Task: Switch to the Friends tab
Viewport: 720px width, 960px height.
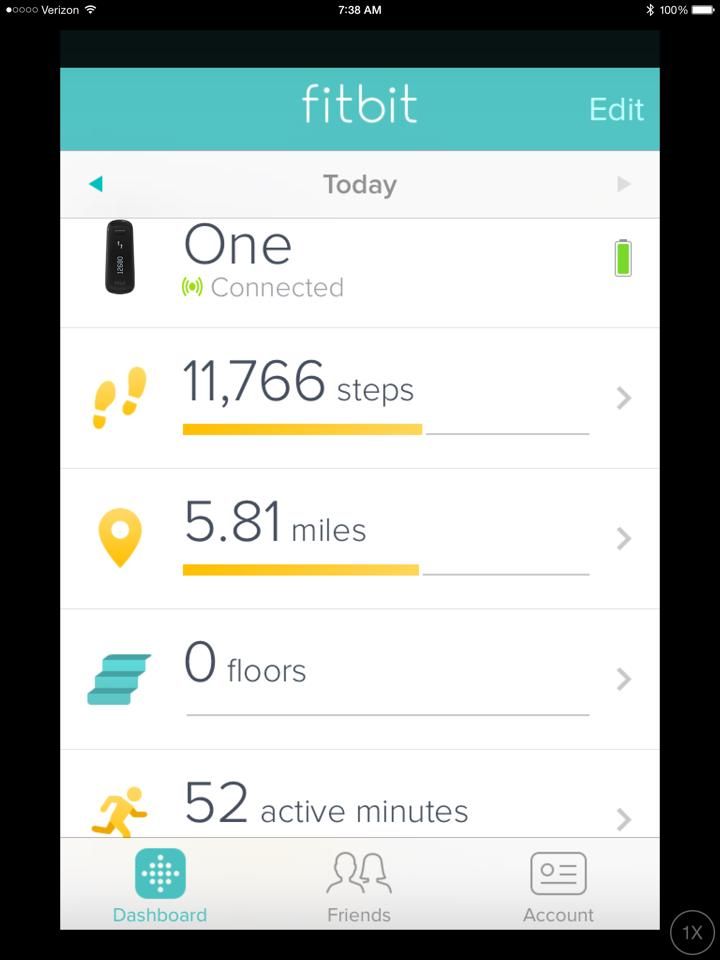Action: coord(359,886)
